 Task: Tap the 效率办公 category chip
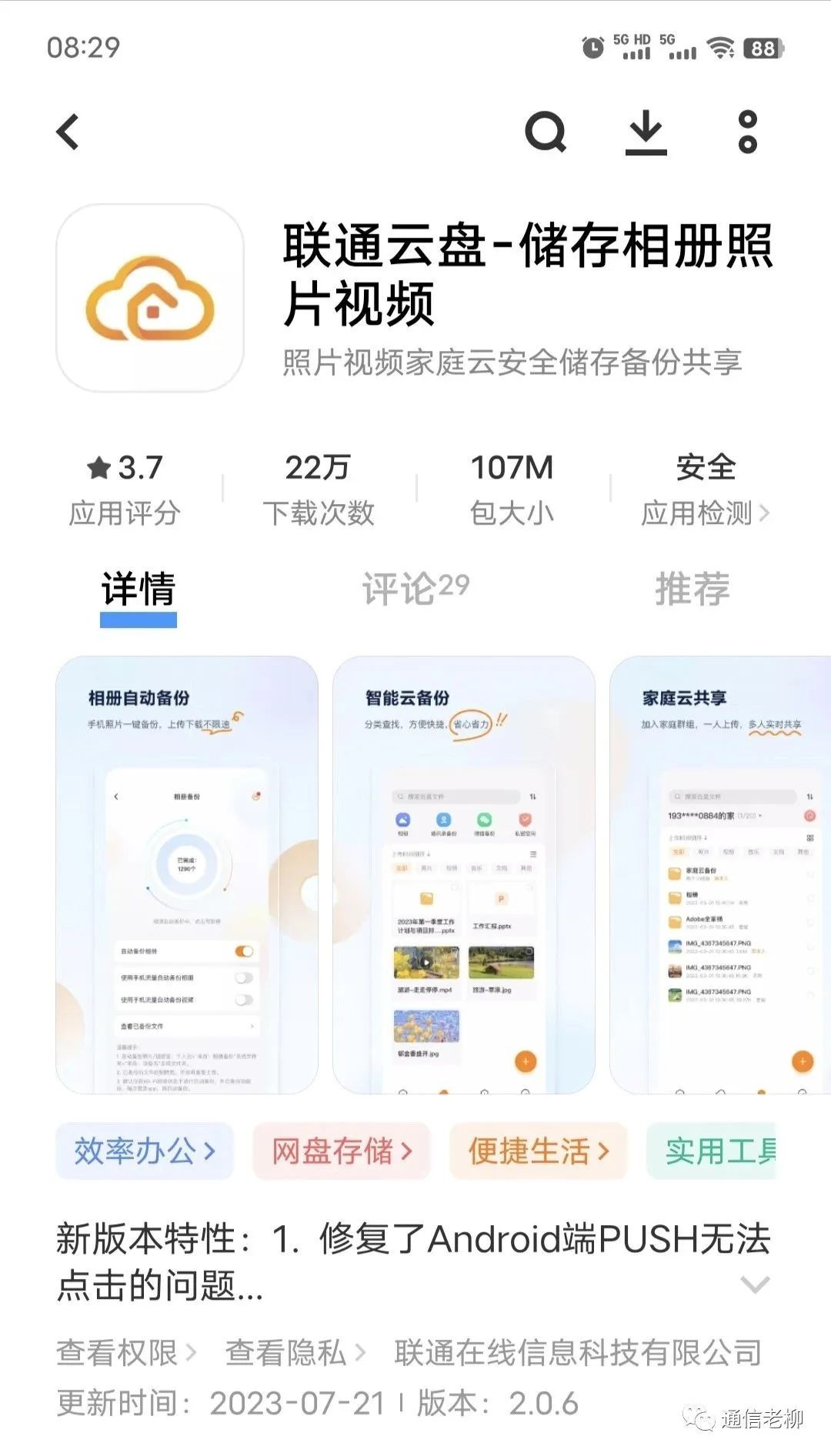point(145,1151)
